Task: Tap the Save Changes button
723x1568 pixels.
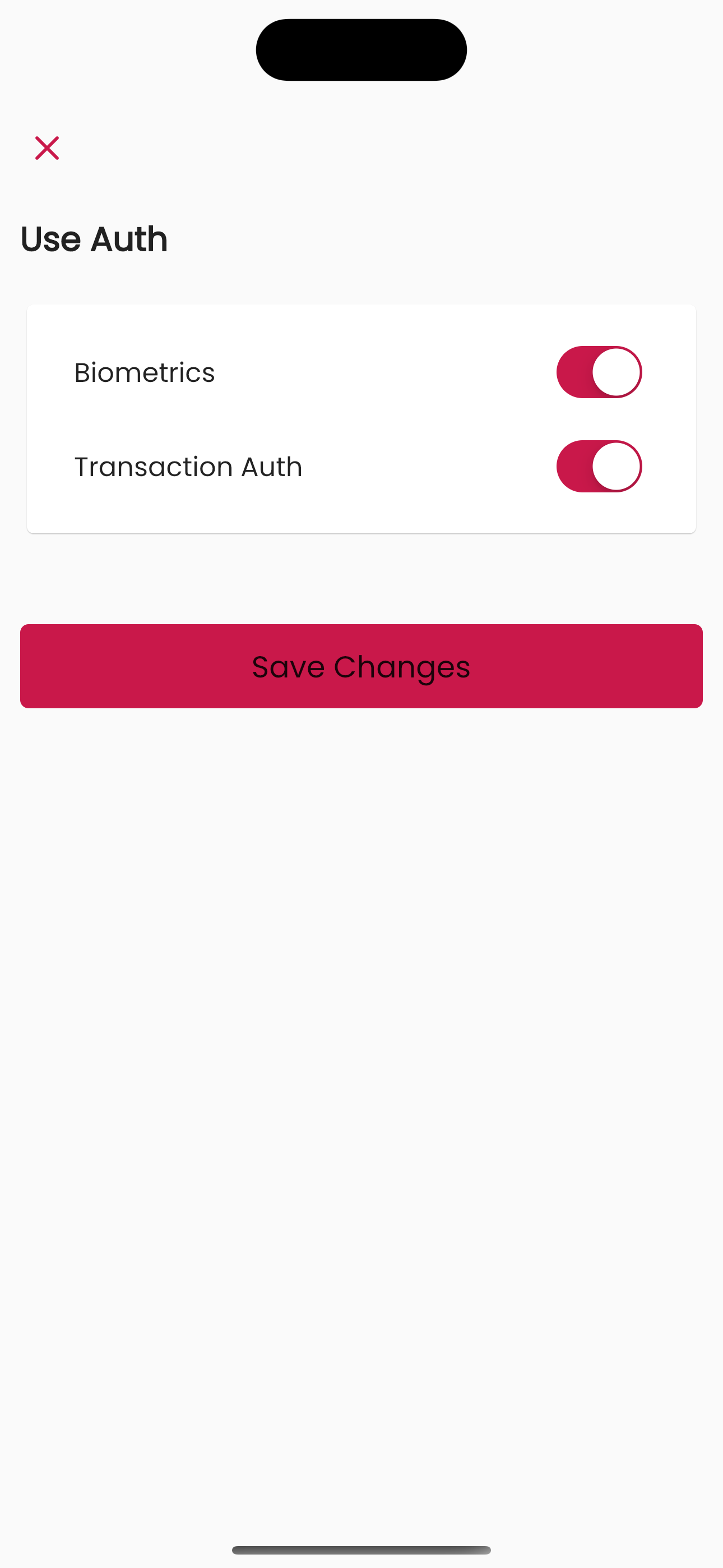Action: (x=361, y=666)
